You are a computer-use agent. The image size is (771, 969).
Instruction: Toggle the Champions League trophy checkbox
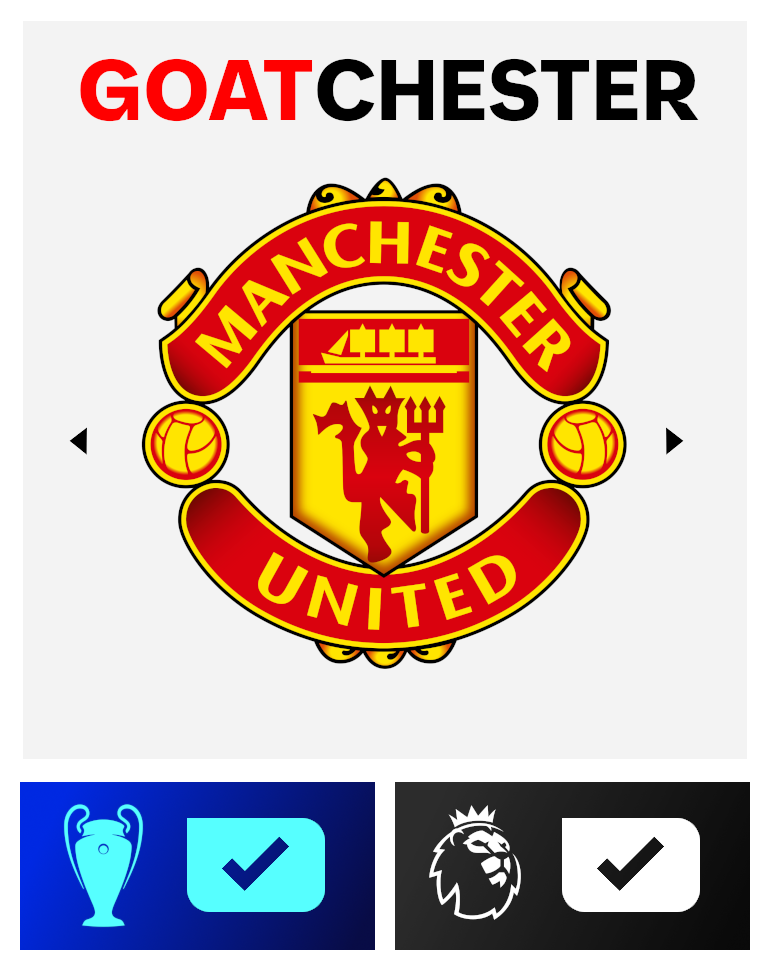coord(256,865)
